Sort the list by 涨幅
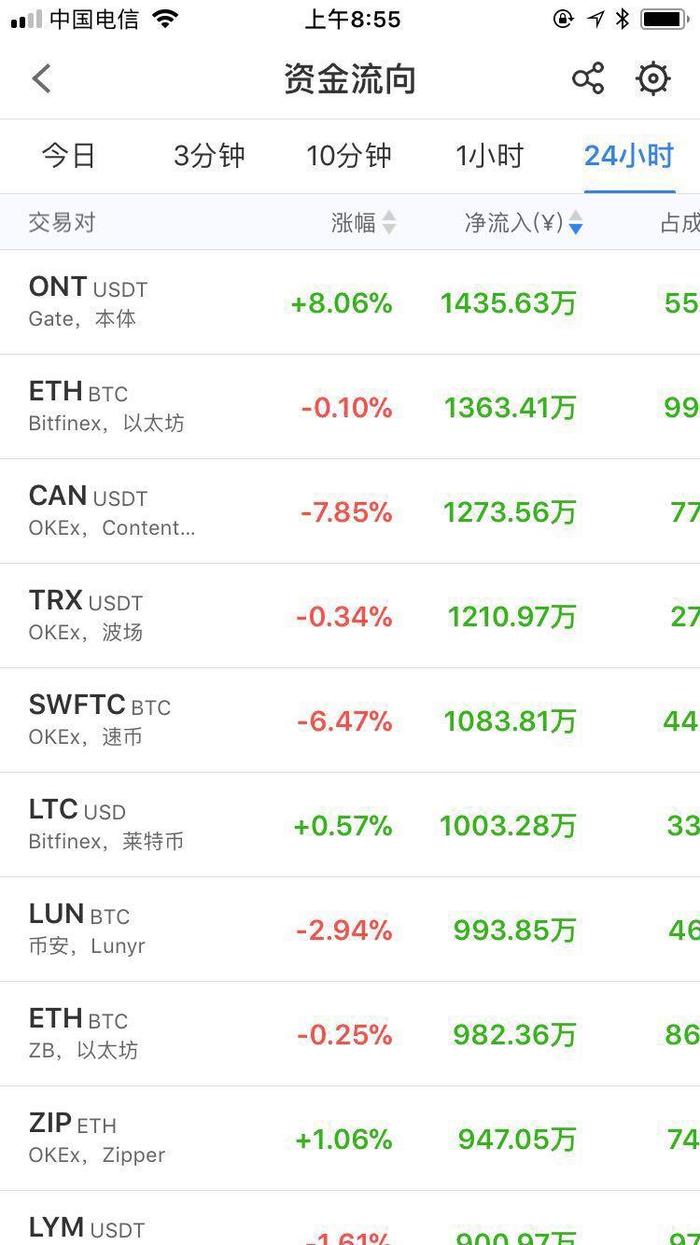 (363, 223)
